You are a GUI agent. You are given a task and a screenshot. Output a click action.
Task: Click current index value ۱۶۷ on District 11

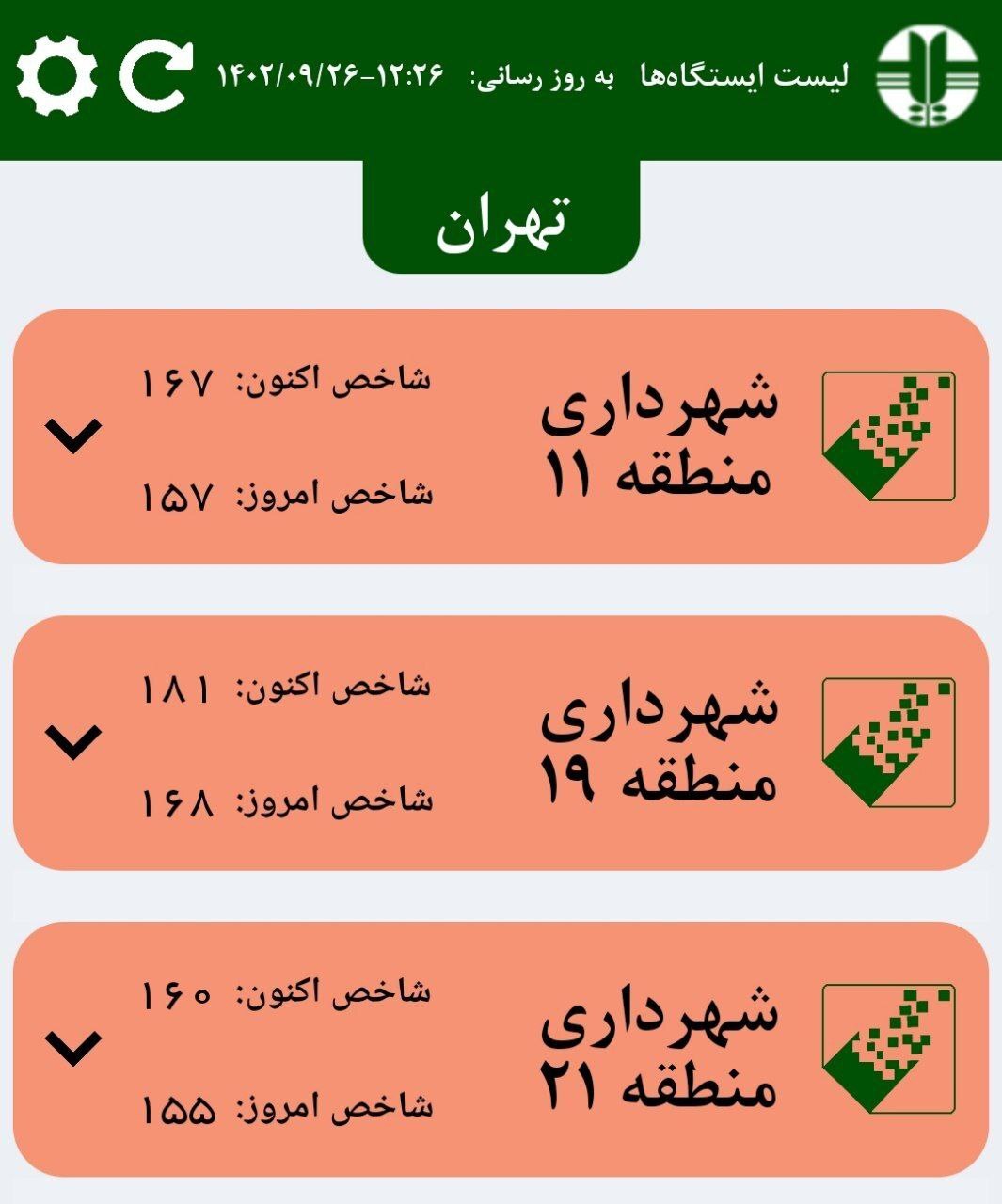[174, 381]
